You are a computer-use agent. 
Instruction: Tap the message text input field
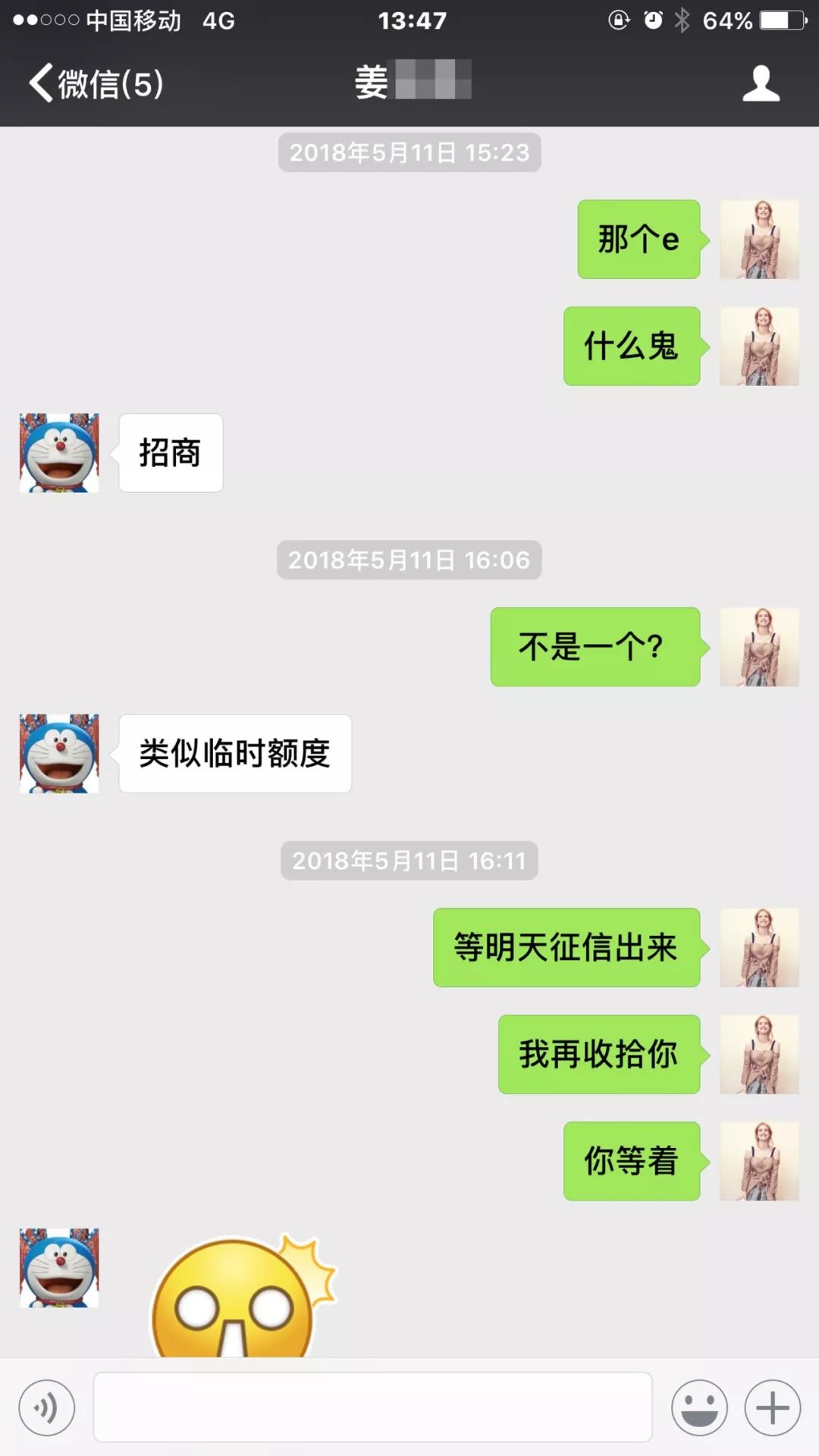coord(372,1407)
